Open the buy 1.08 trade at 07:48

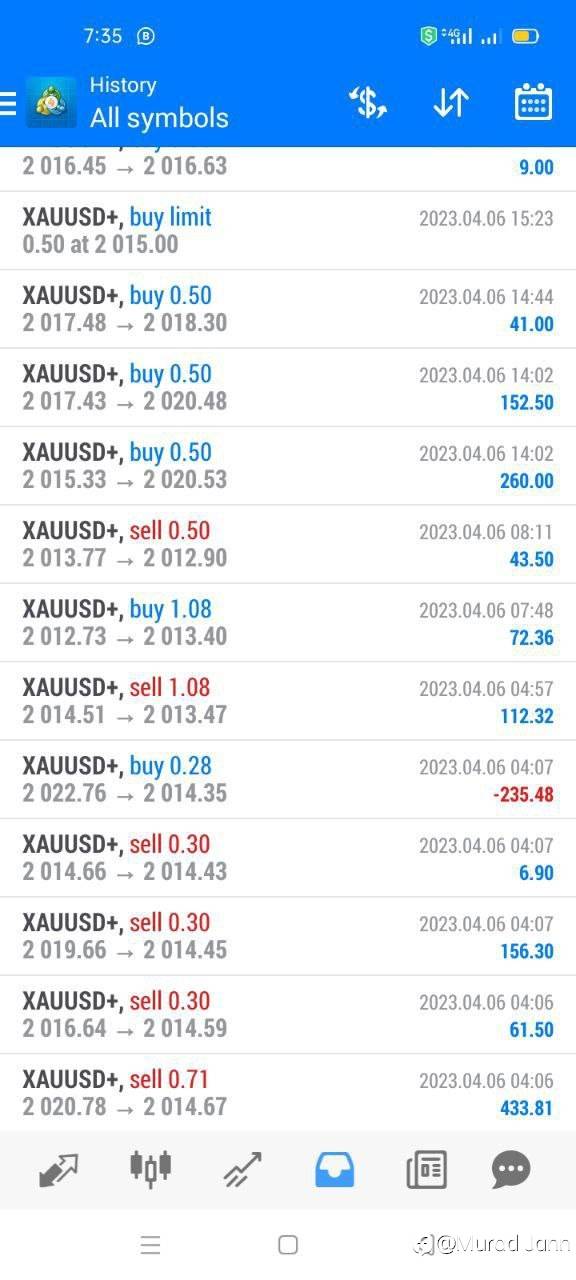(x=288, y=622)
